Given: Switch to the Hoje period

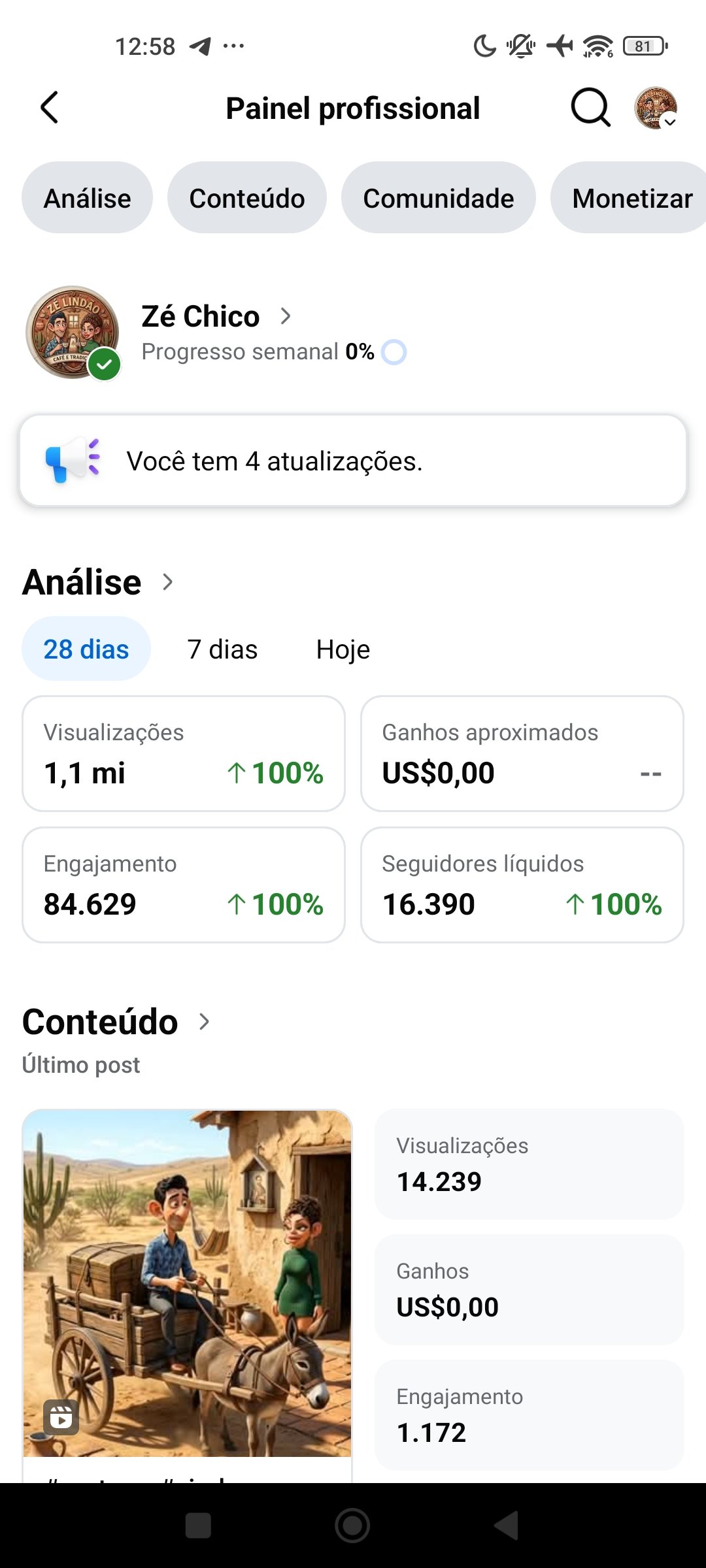Looking at the screenshot, I should tap(343, 649).
